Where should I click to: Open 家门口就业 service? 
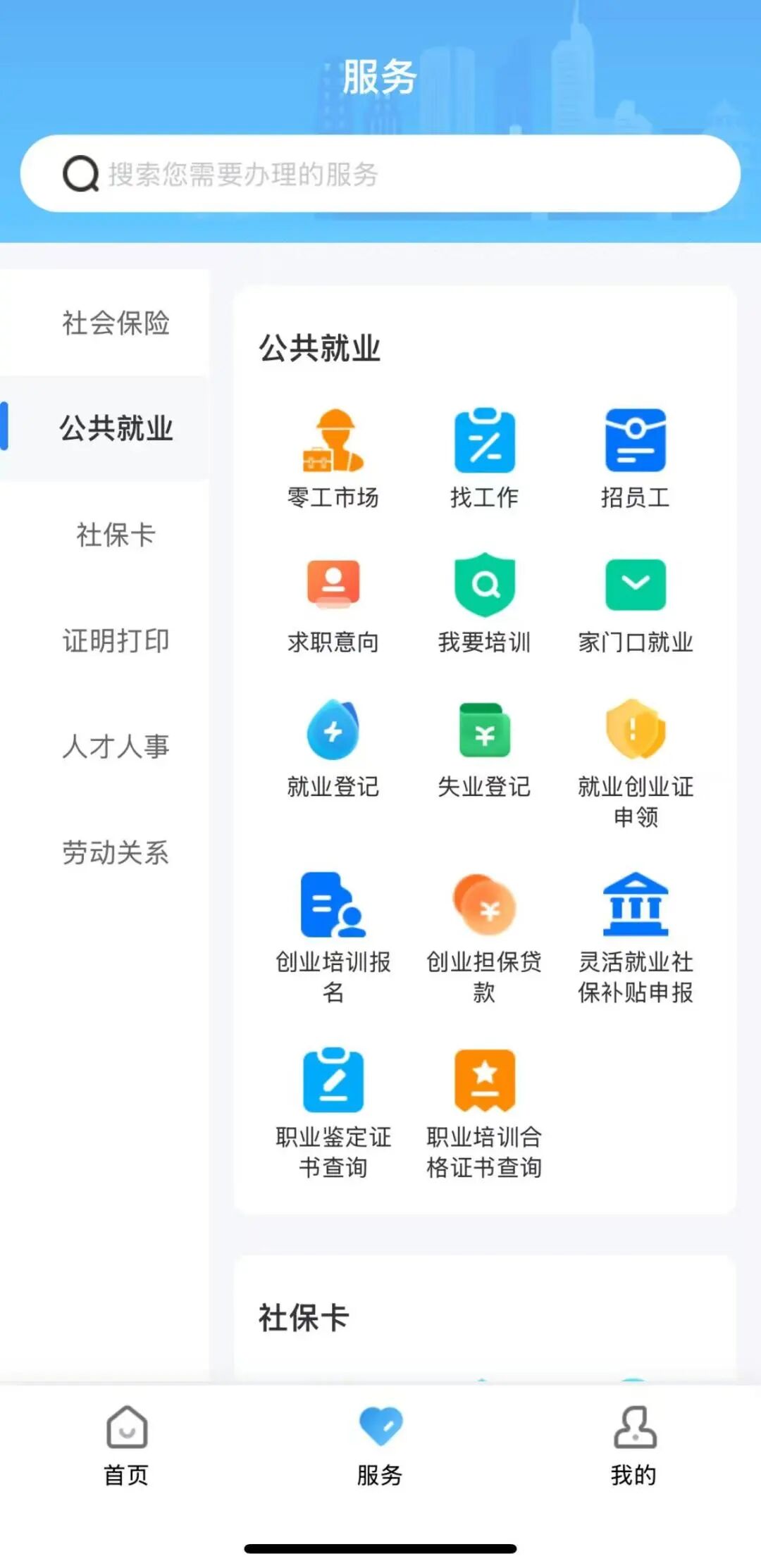pos(635,604)
